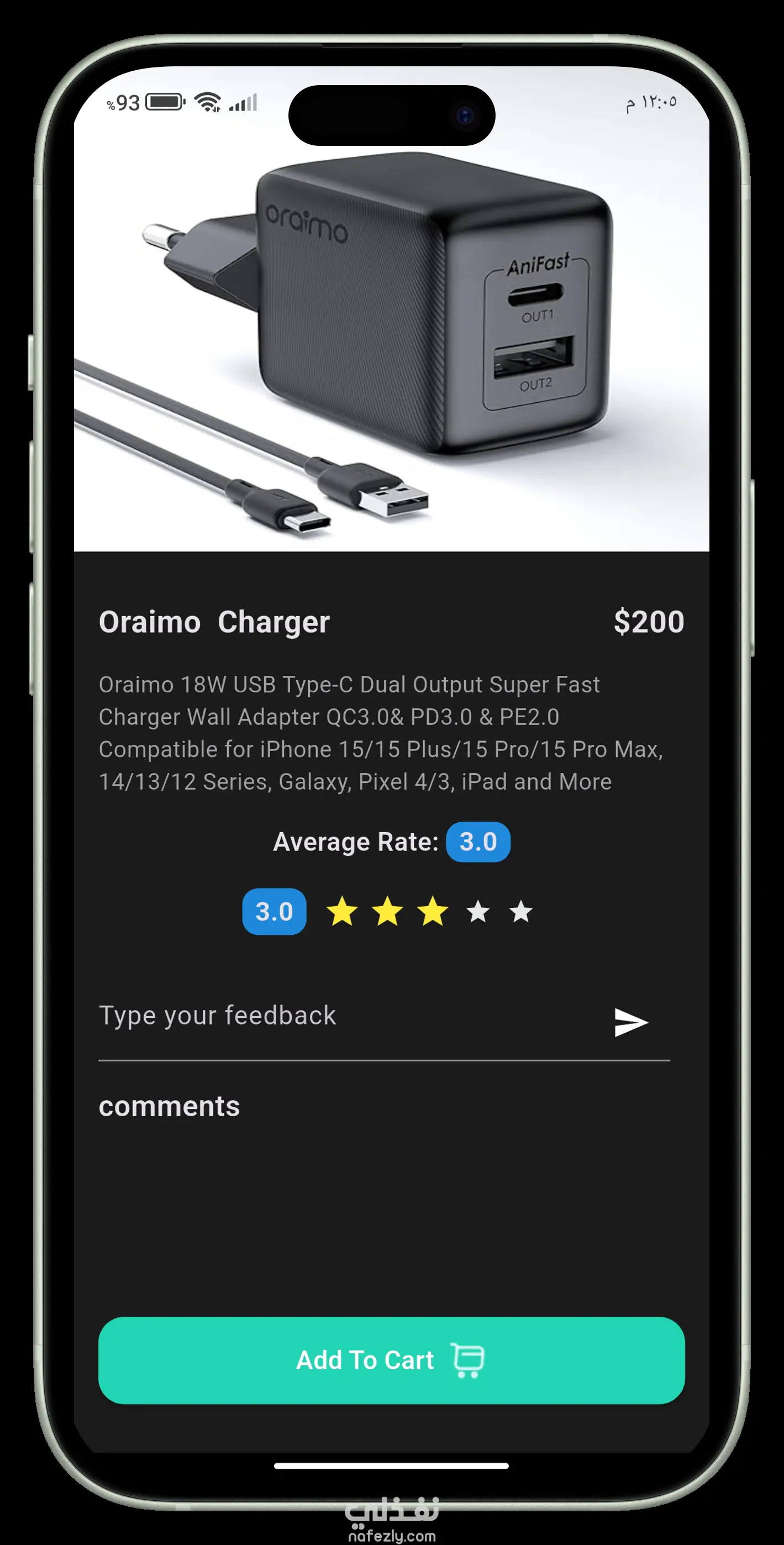Tap the Type your feedback field

click(x=348, y=1016)
